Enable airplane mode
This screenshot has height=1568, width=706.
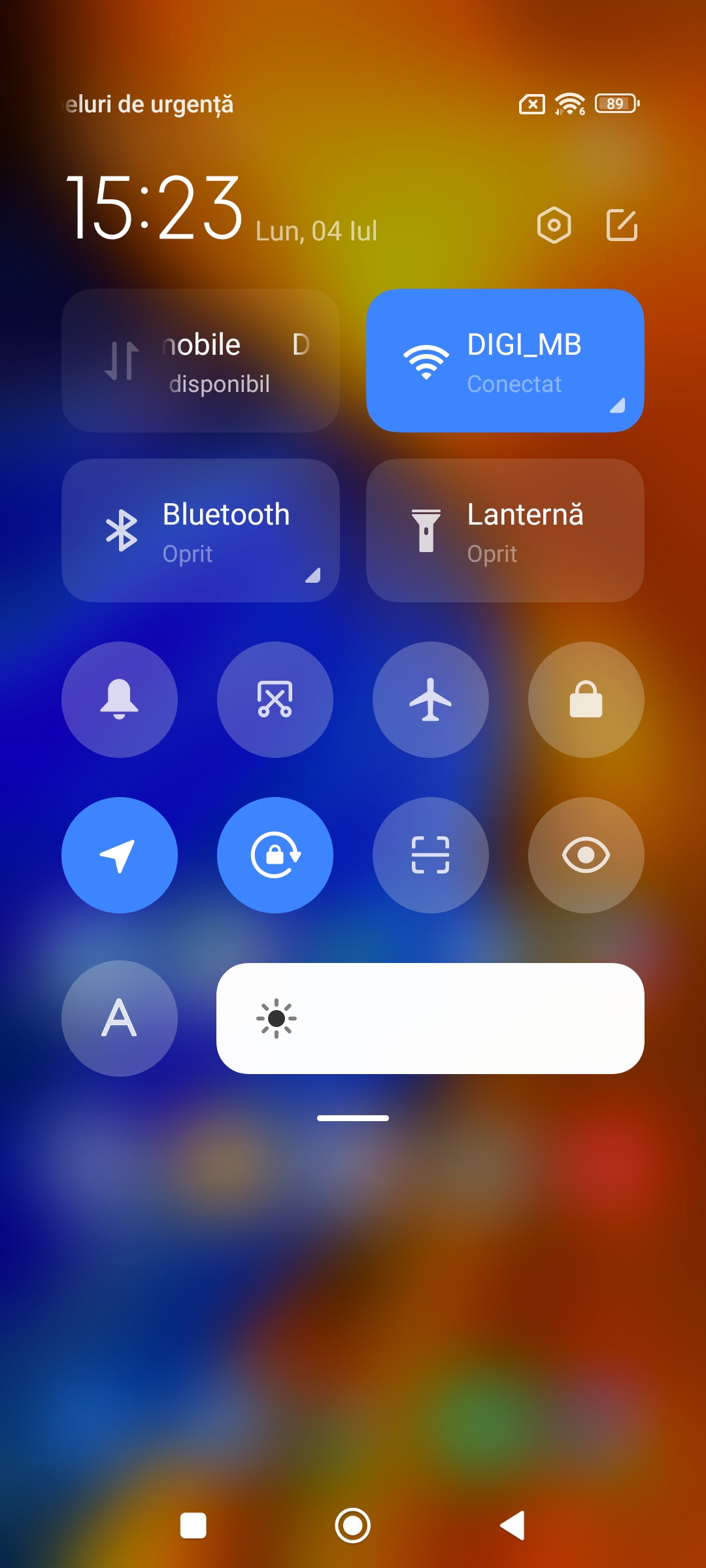pyautogui.click(x=431, y=700)
